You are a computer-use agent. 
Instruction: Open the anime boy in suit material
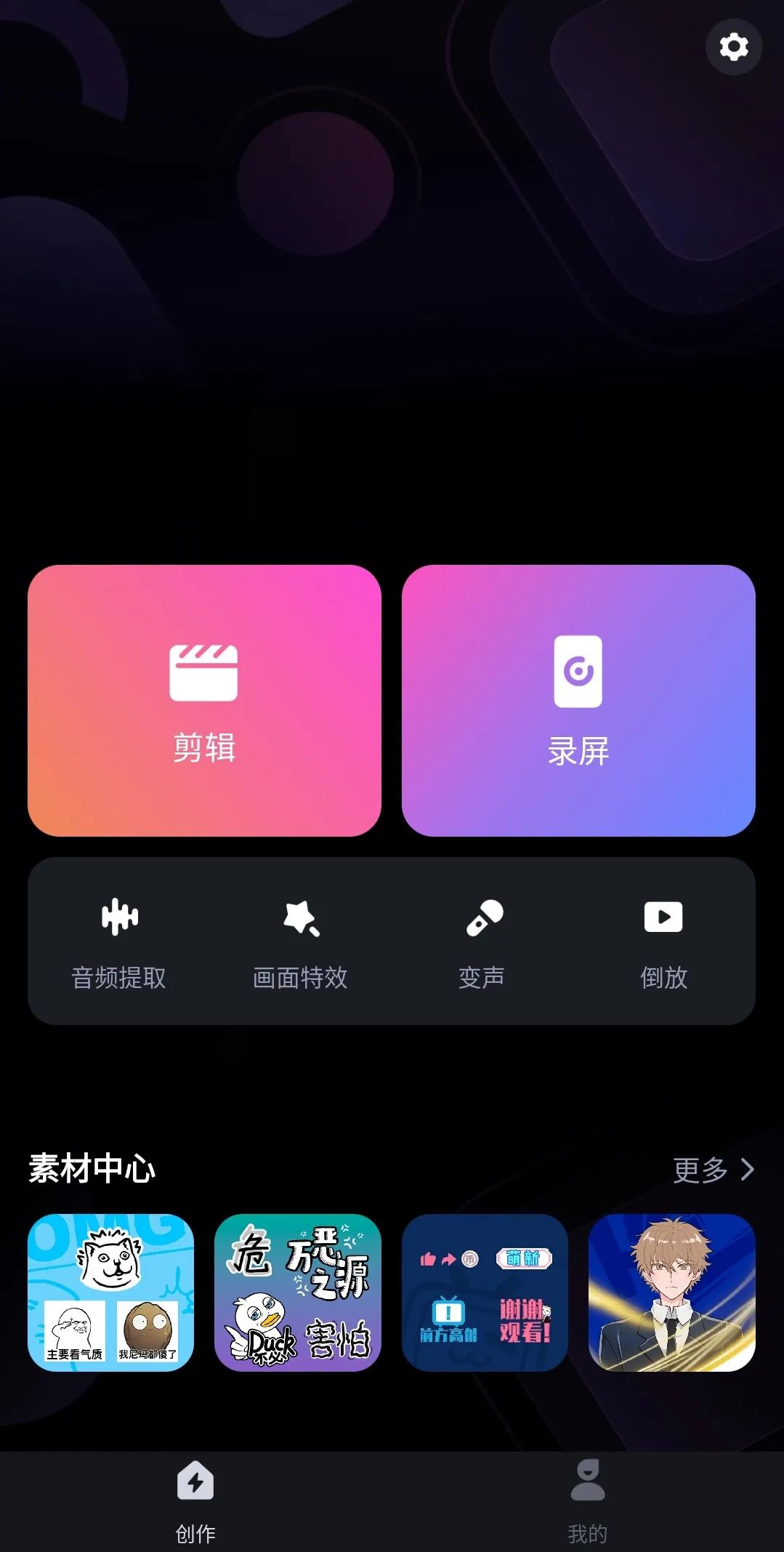click(x=671, y=1292)
